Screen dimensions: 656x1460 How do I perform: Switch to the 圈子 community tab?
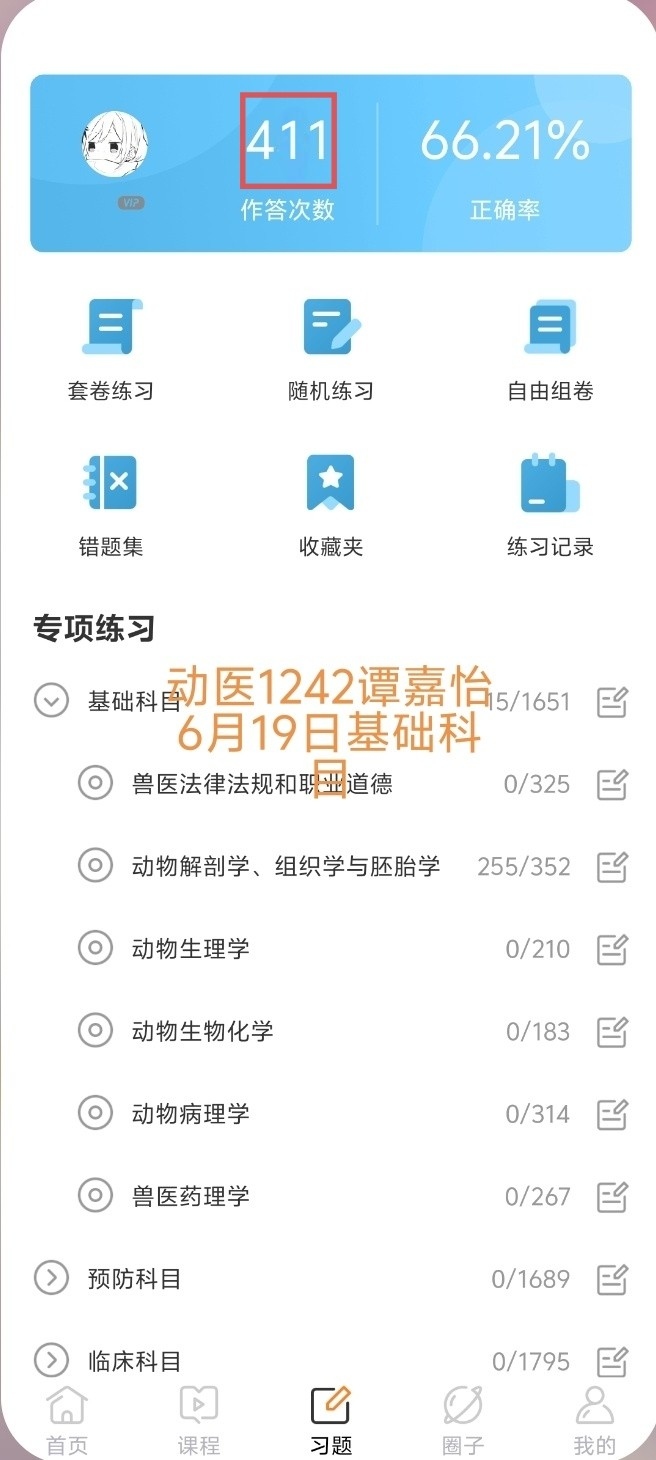click(x=462, y=1420)
